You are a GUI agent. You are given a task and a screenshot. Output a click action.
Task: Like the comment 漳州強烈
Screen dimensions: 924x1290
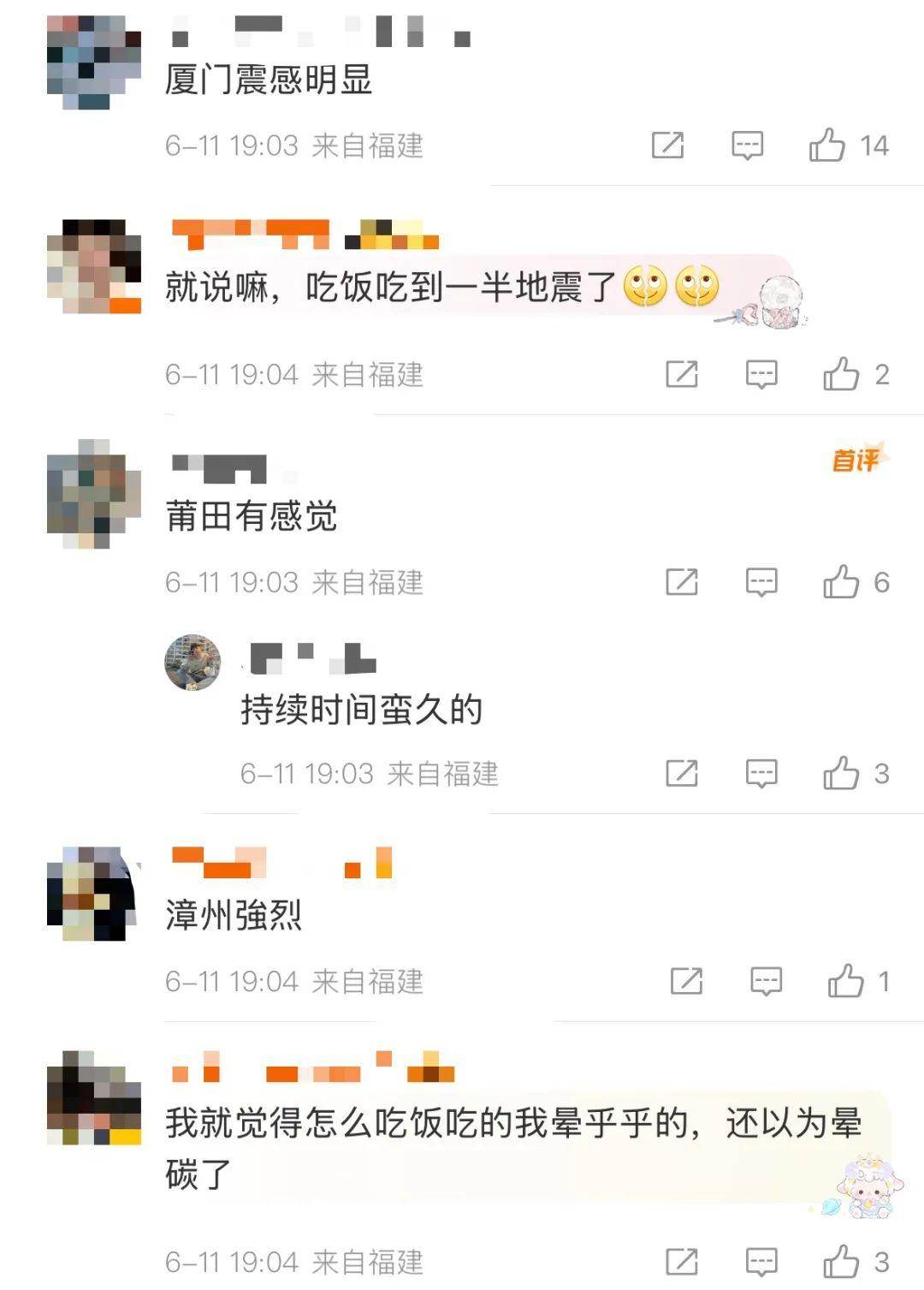coord(846,981)
